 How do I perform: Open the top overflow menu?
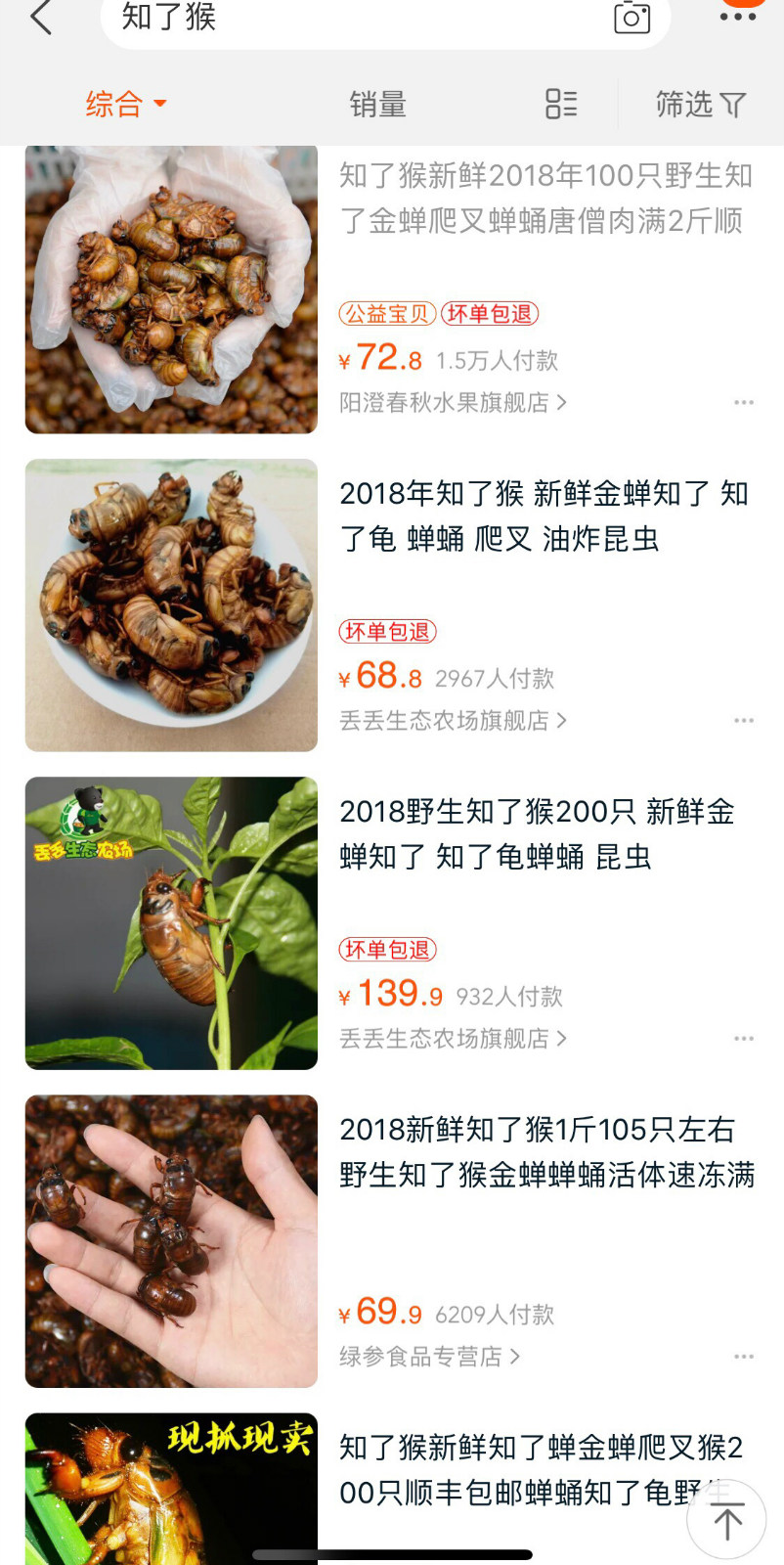pos(738,17)
